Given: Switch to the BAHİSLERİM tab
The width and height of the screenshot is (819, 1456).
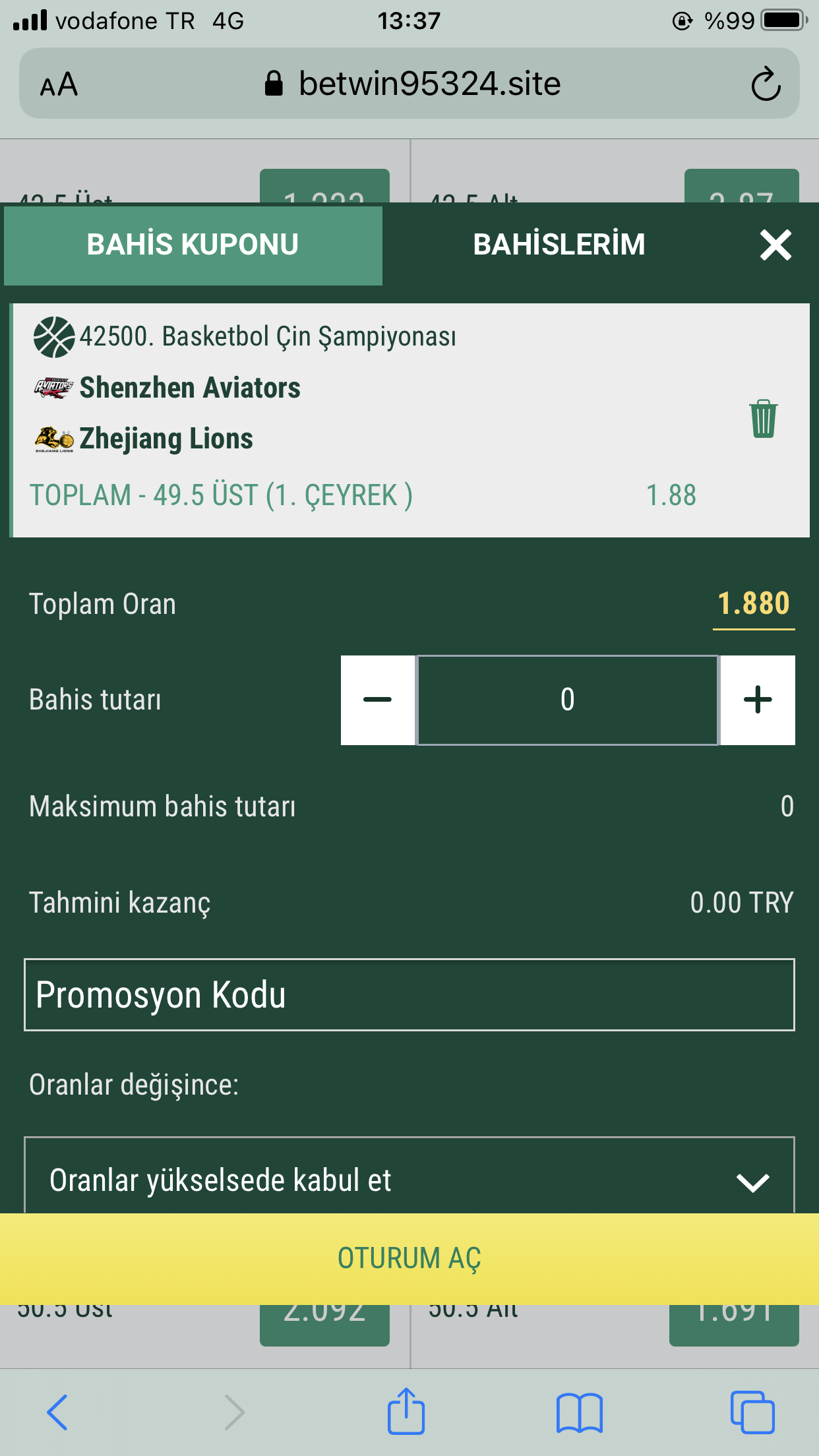Looking at the screenshot, I should (559, 245).
